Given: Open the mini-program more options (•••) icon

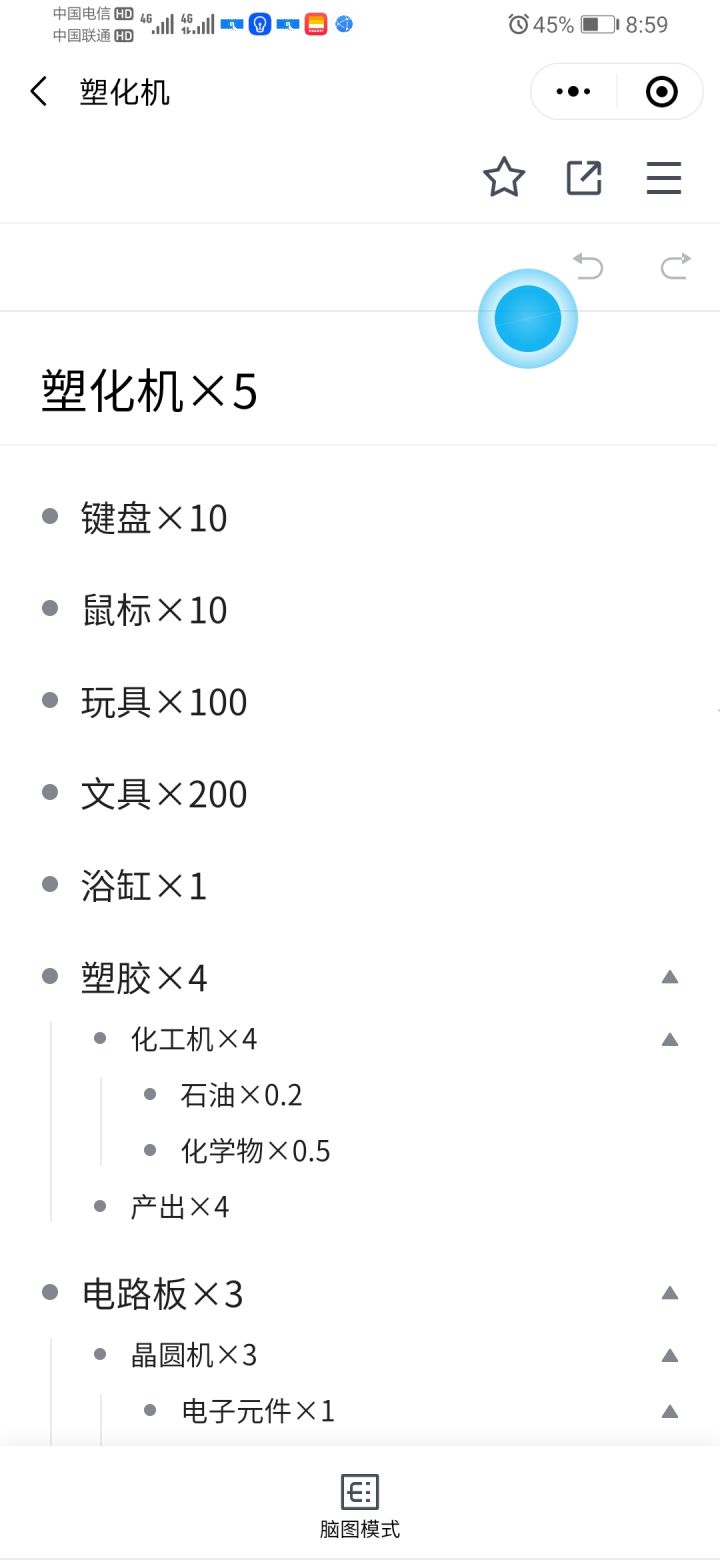Looking at the screenshot, I should pos(572,90).
